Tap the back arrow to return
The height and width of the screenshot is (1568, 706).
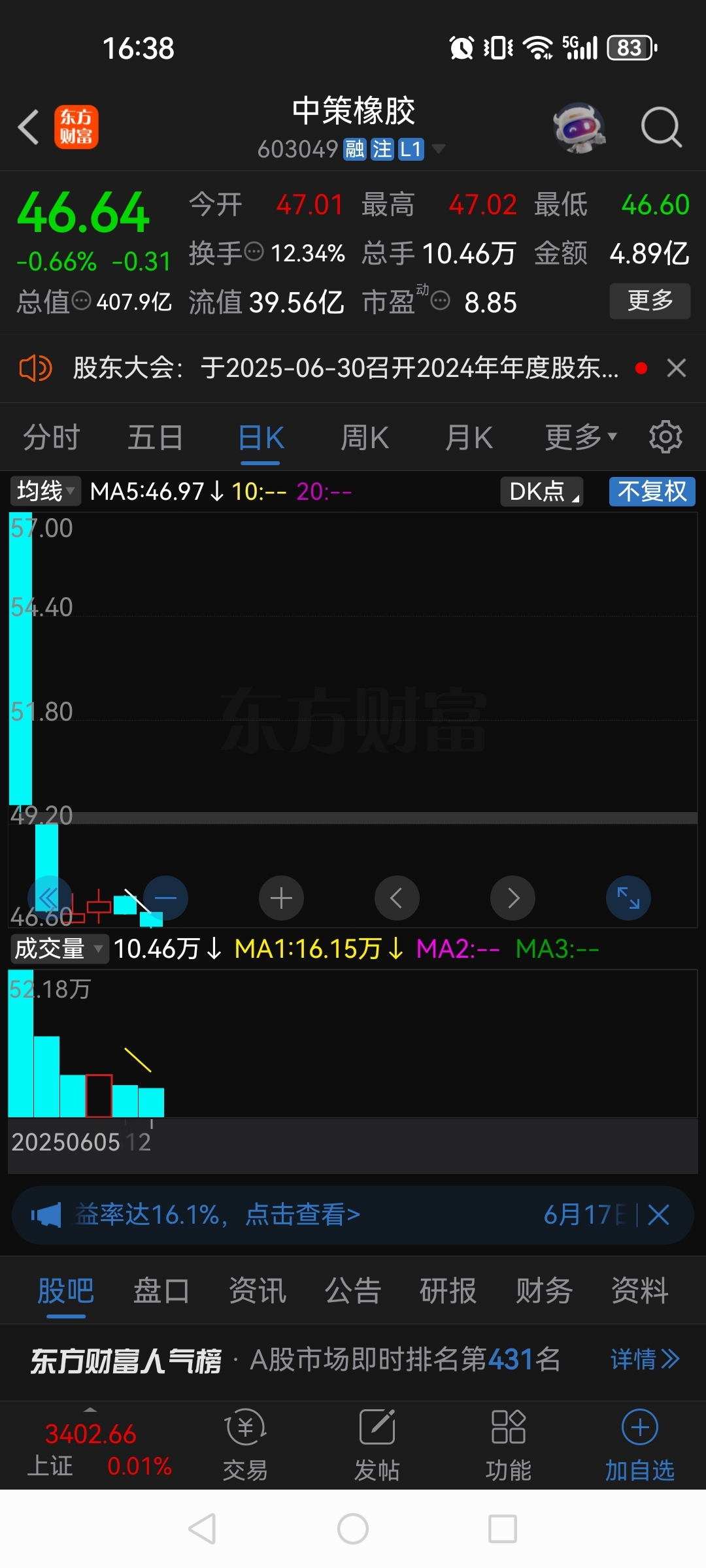(x=28, y=127)
